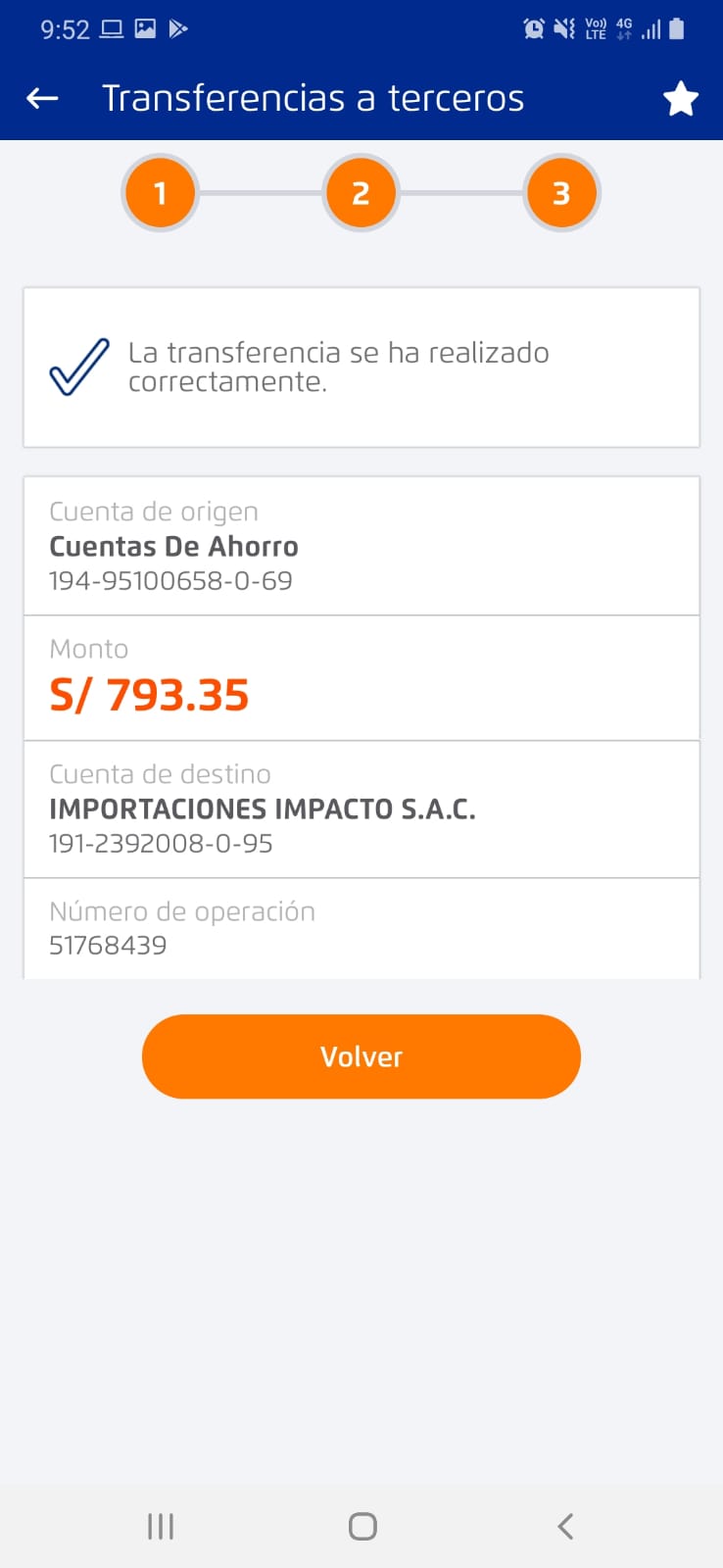Tap the orange Volver button

pyautogui.click(x=361, y=1056)
